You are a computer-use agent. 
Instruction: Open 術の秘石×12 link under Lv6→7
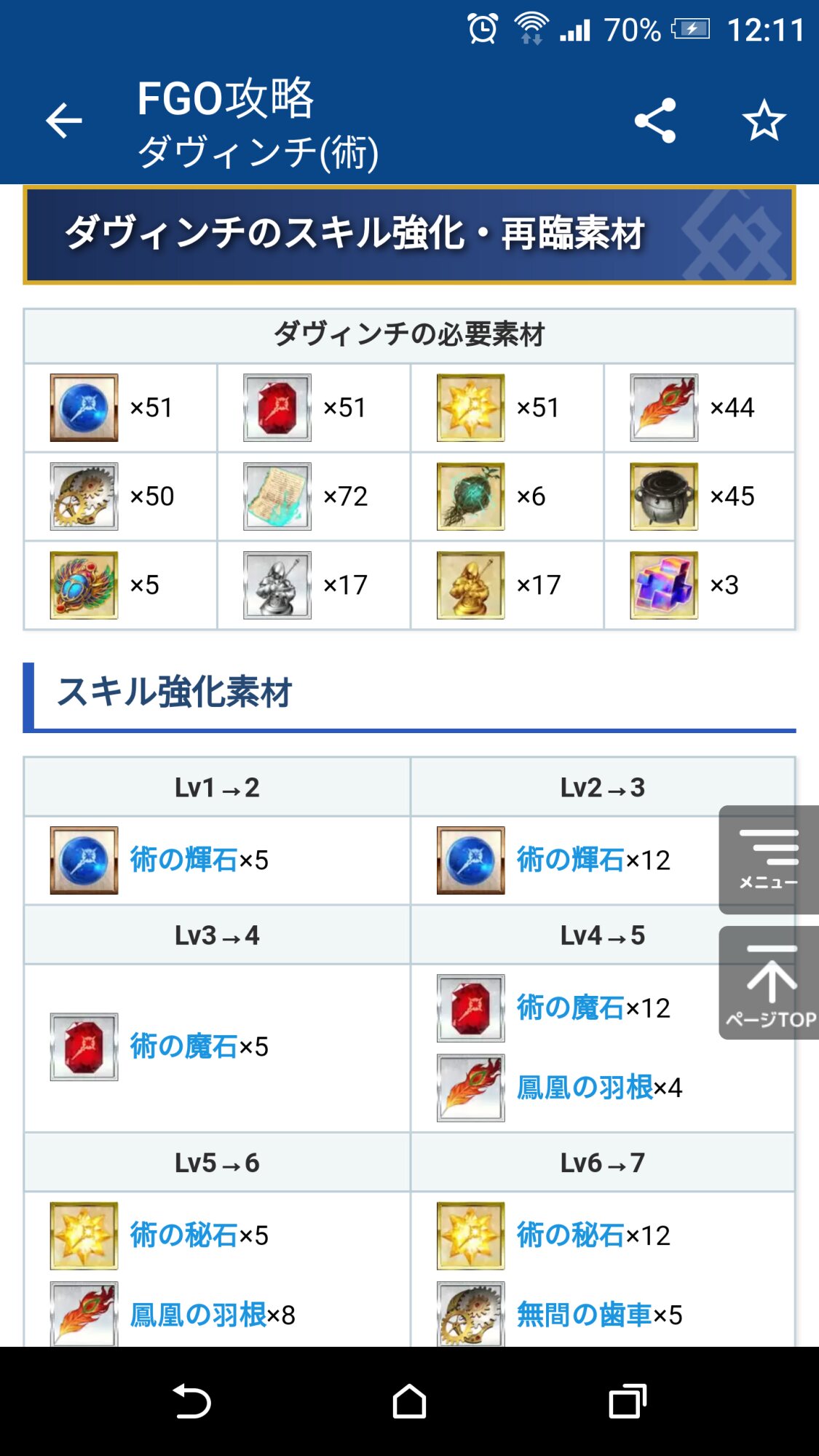click(570, 1235)
